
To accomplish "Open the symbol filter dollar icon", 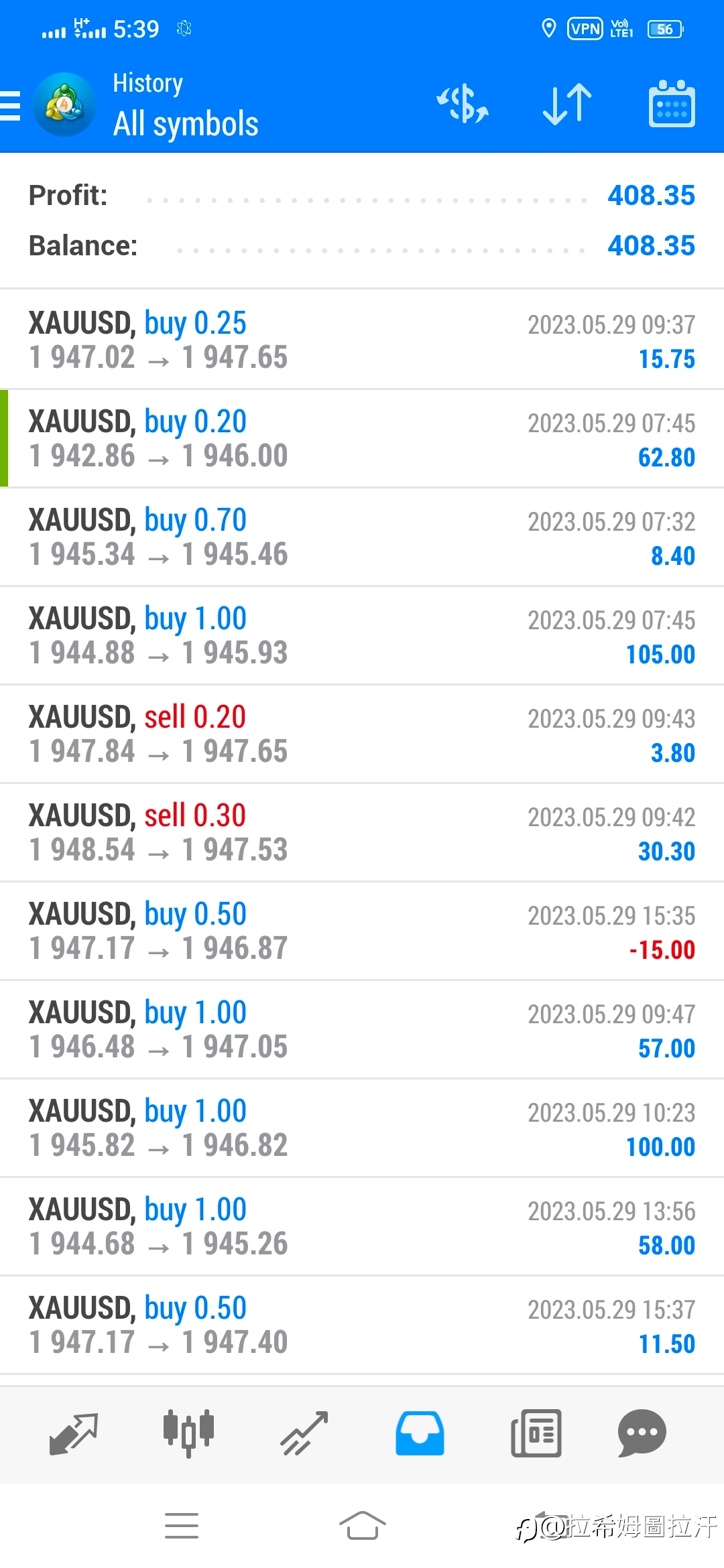I will (463, 105).
